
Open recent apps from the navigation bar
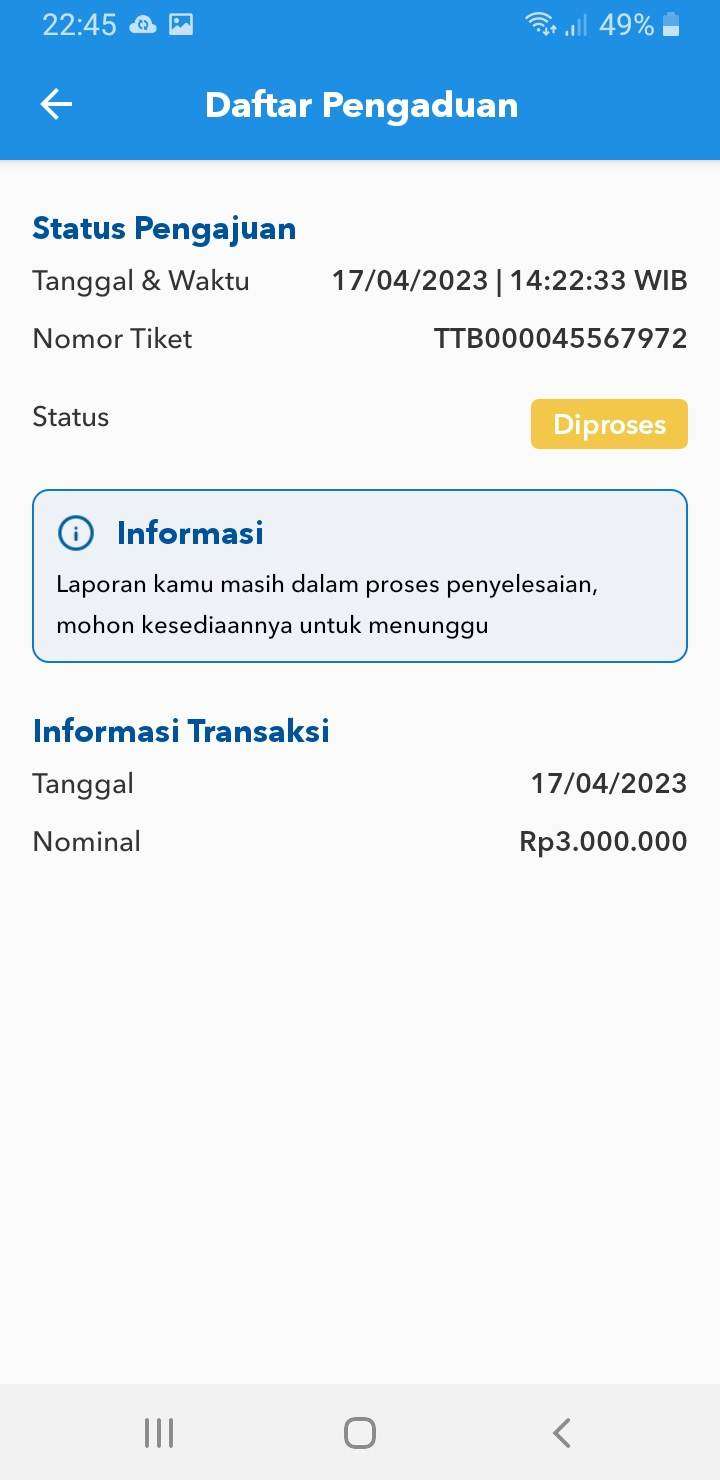158,1431
